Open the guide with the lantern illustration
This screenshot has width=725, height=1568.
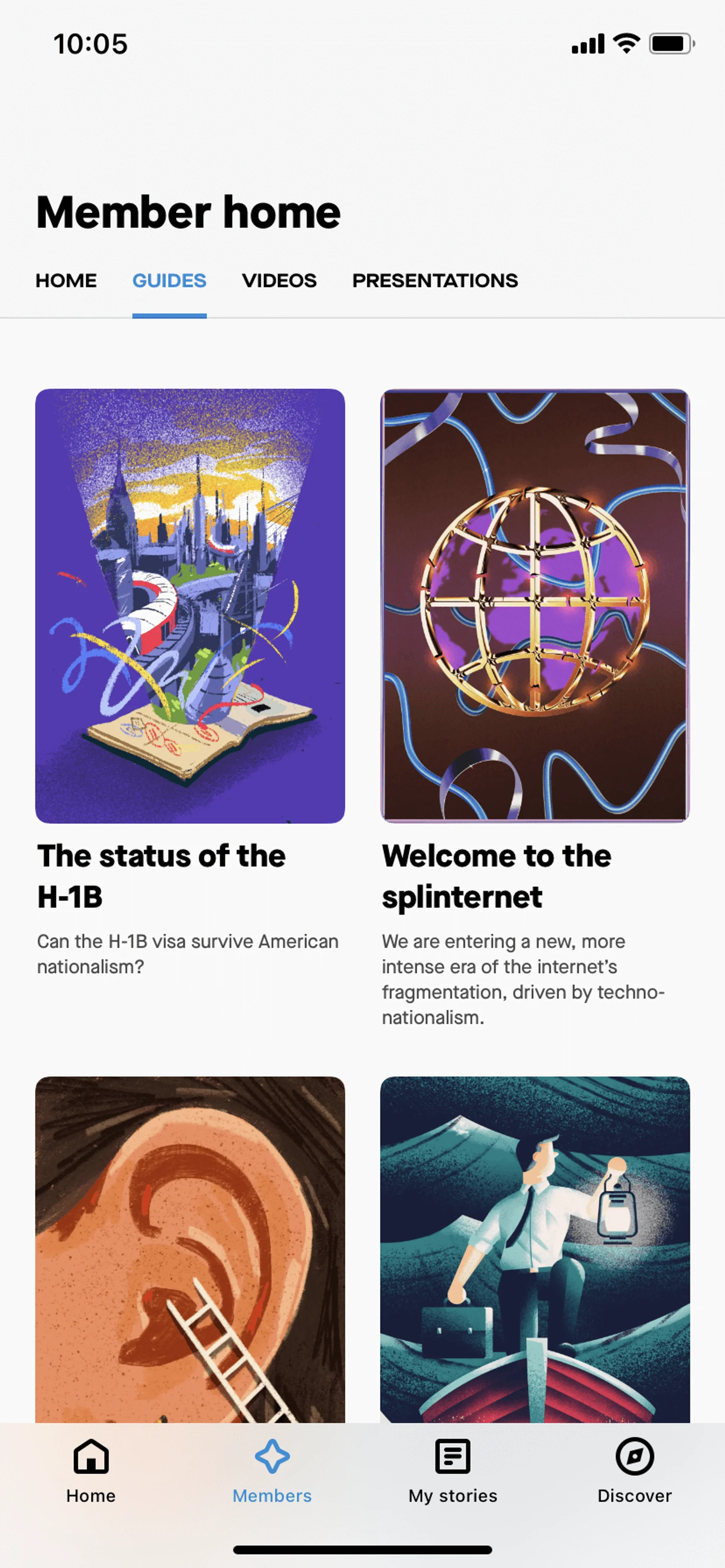tap(534, 1248)
